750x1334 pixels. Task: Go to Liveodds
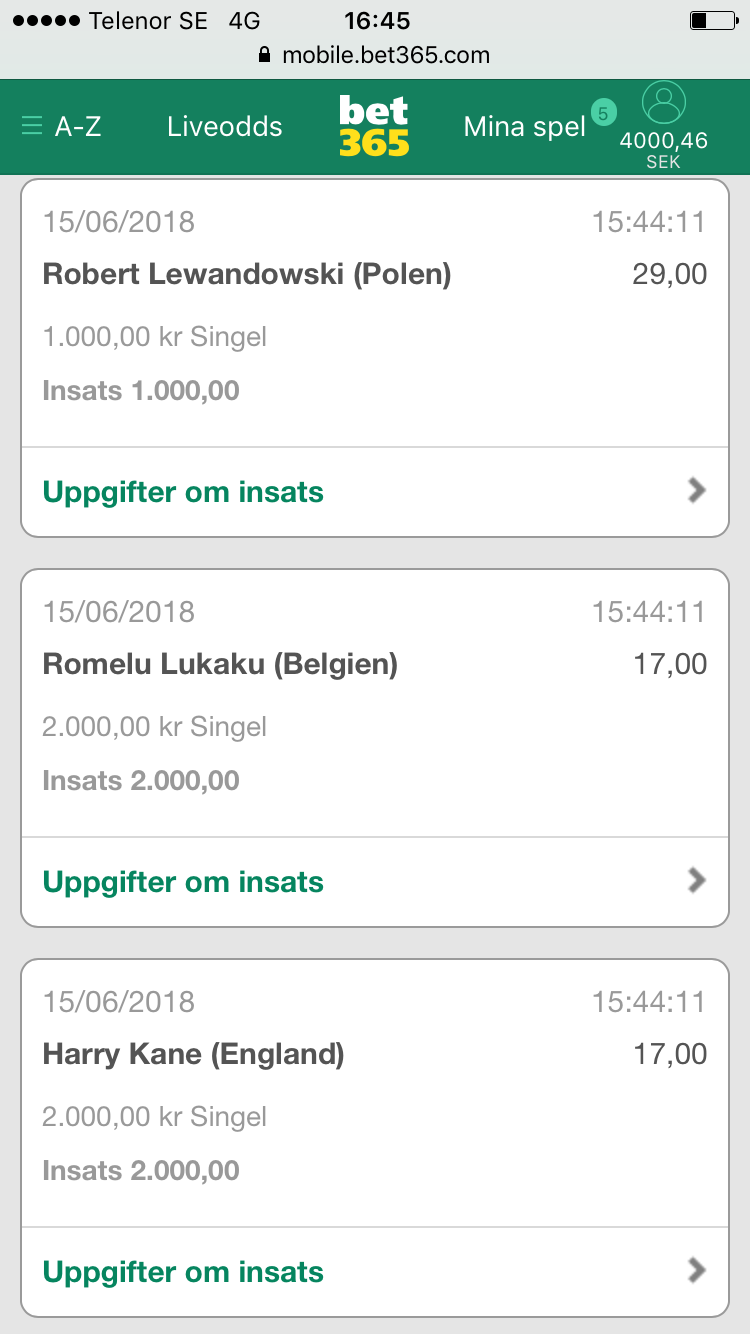click(x=225, y=127)
